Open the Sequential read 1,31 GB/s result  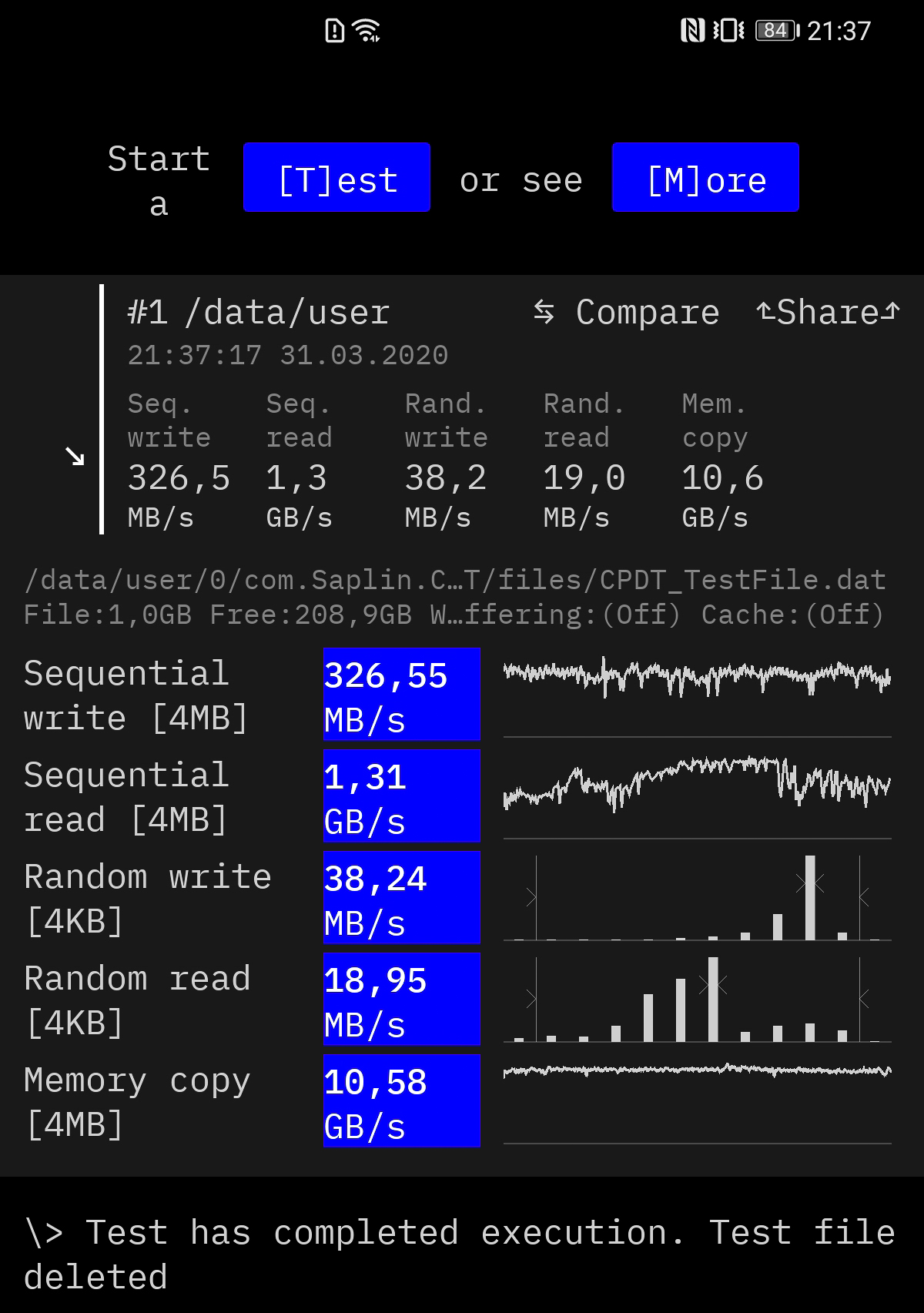[401, 796]
